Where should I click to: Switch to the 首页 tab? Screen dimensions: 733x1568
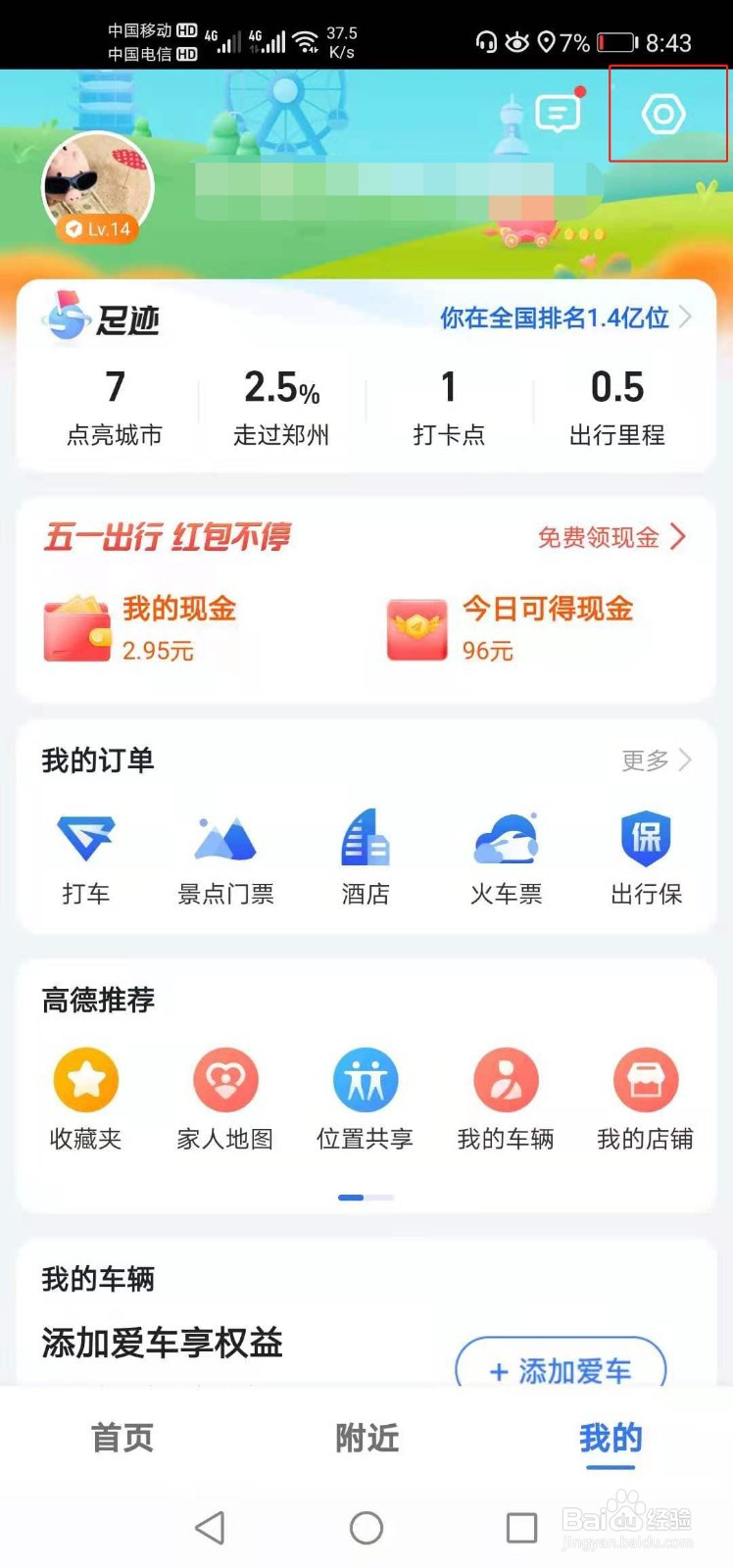tap(122, 1438)
